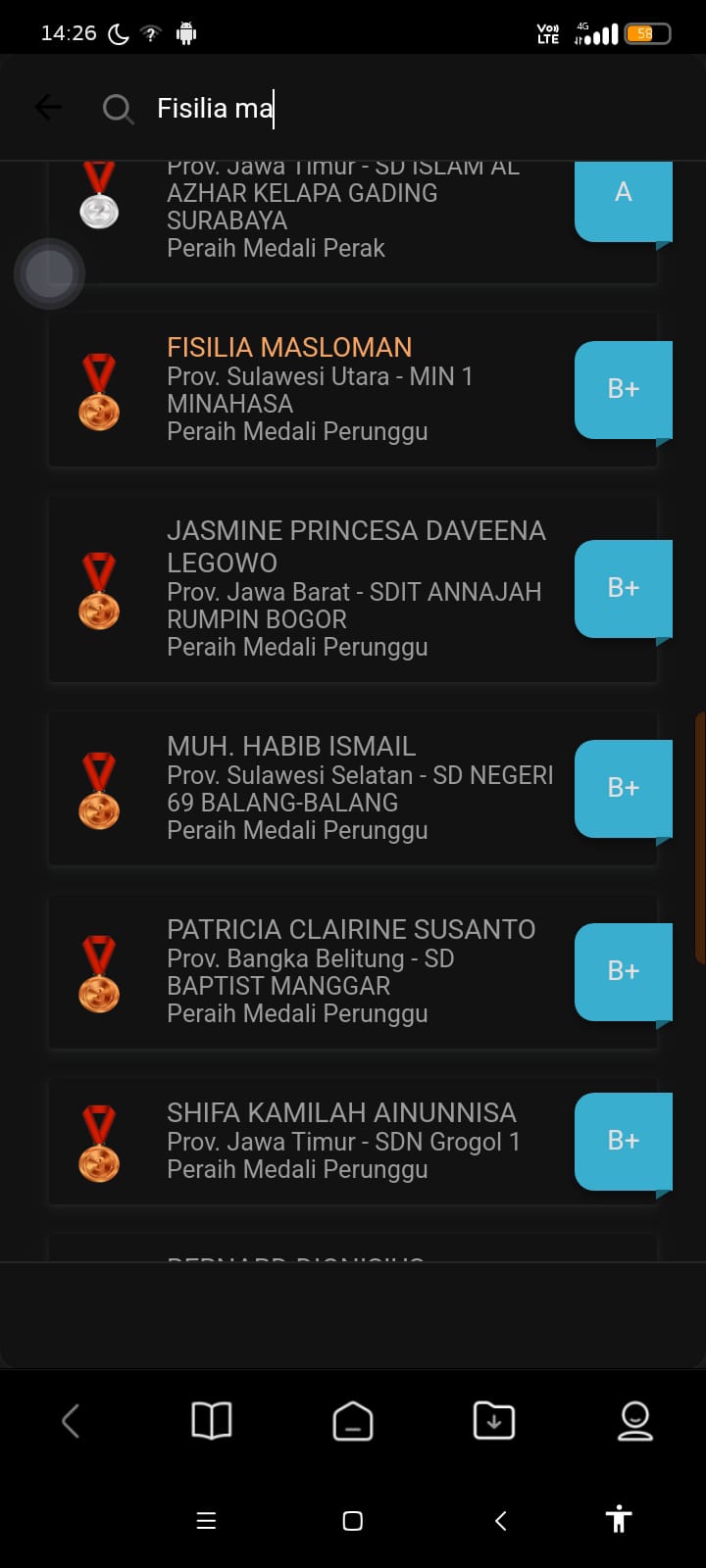The width and height of the screenshot is (706, 1568).
Task: Tap the A badge on silver medalist
Action: pyautogui.click(x=623, y=193)
